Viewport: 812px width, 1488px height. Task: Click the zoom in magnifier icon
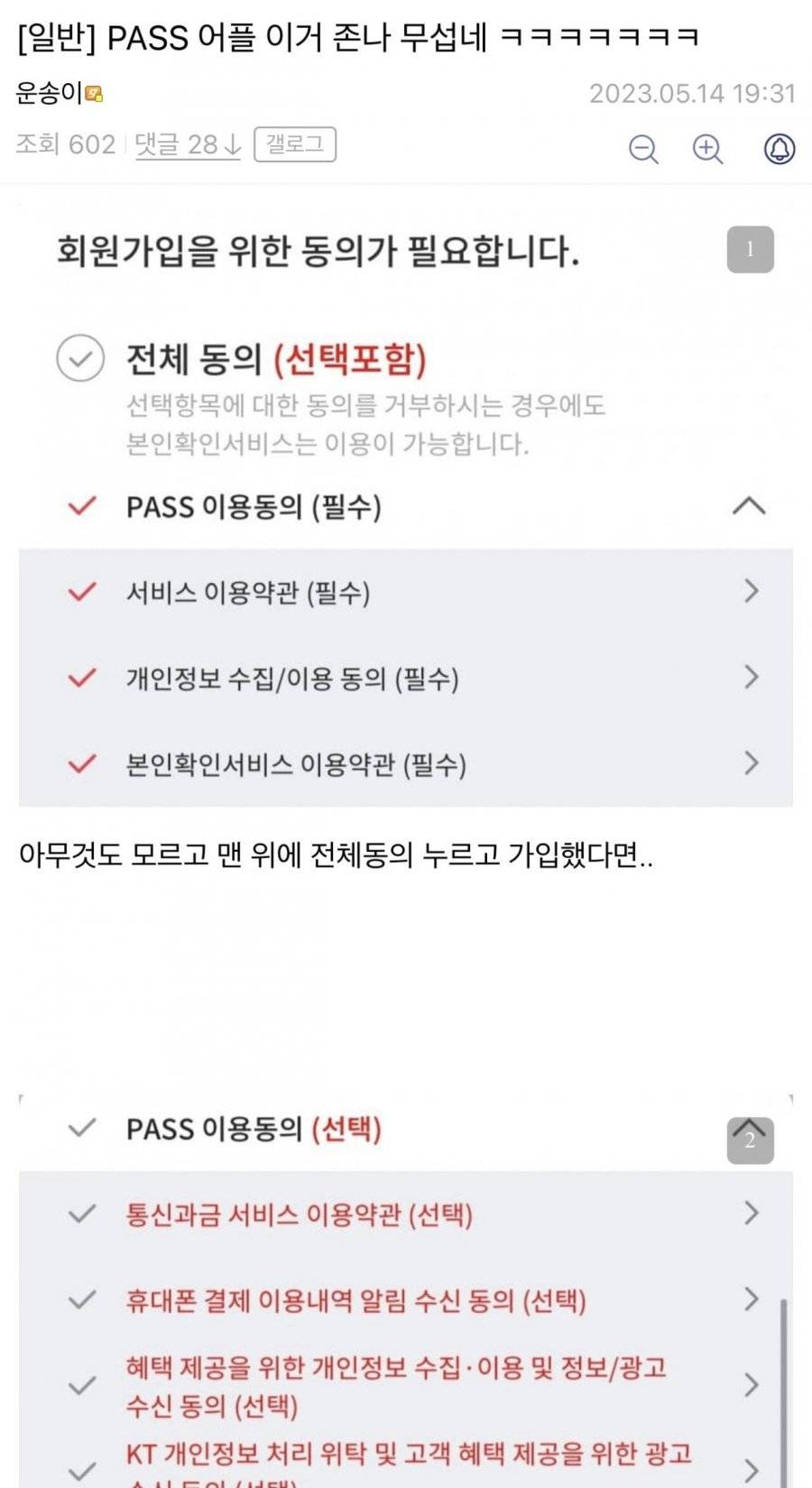coord(707,150)
